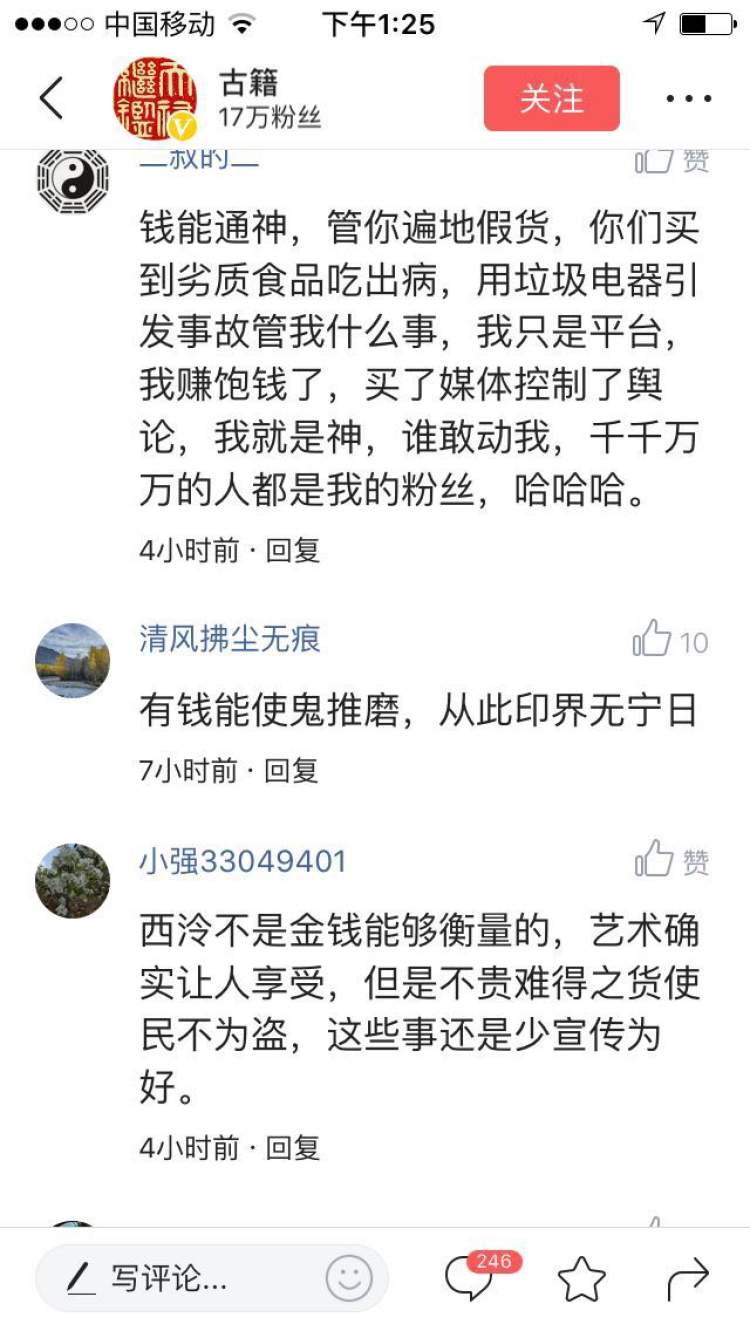This screenshot has width=750, height=1331.
Task: Favorite this article with the star
Action: 581,1278
